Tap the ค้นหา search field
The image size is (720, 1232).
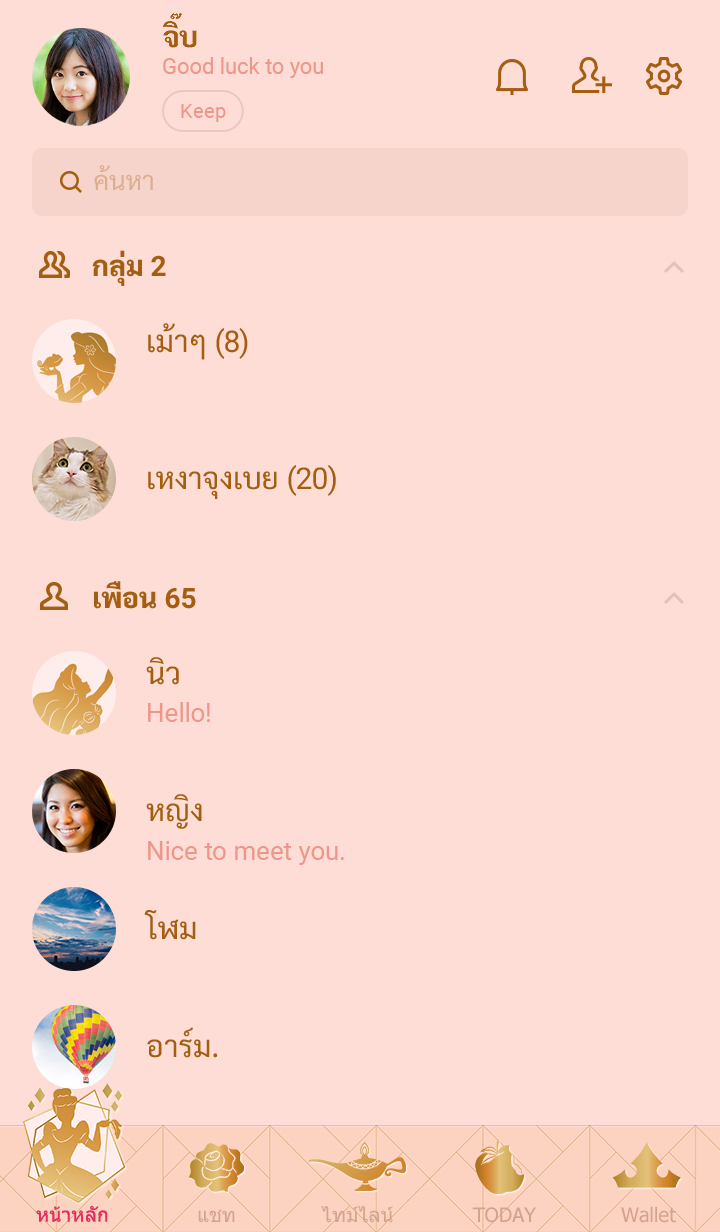tap(360, 182)
